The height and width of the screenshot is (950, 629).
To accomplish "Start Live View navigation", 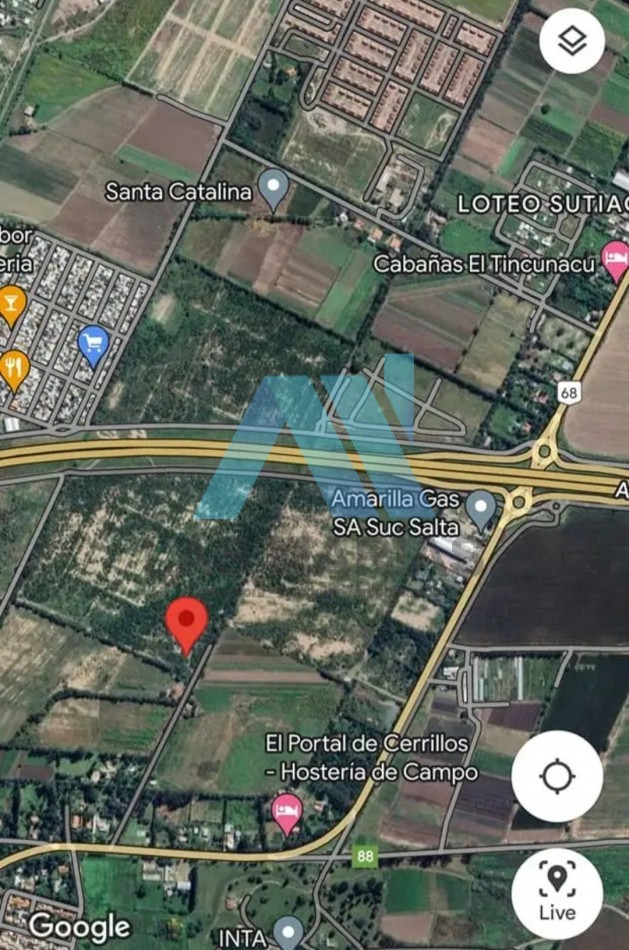I will point(557,893).
